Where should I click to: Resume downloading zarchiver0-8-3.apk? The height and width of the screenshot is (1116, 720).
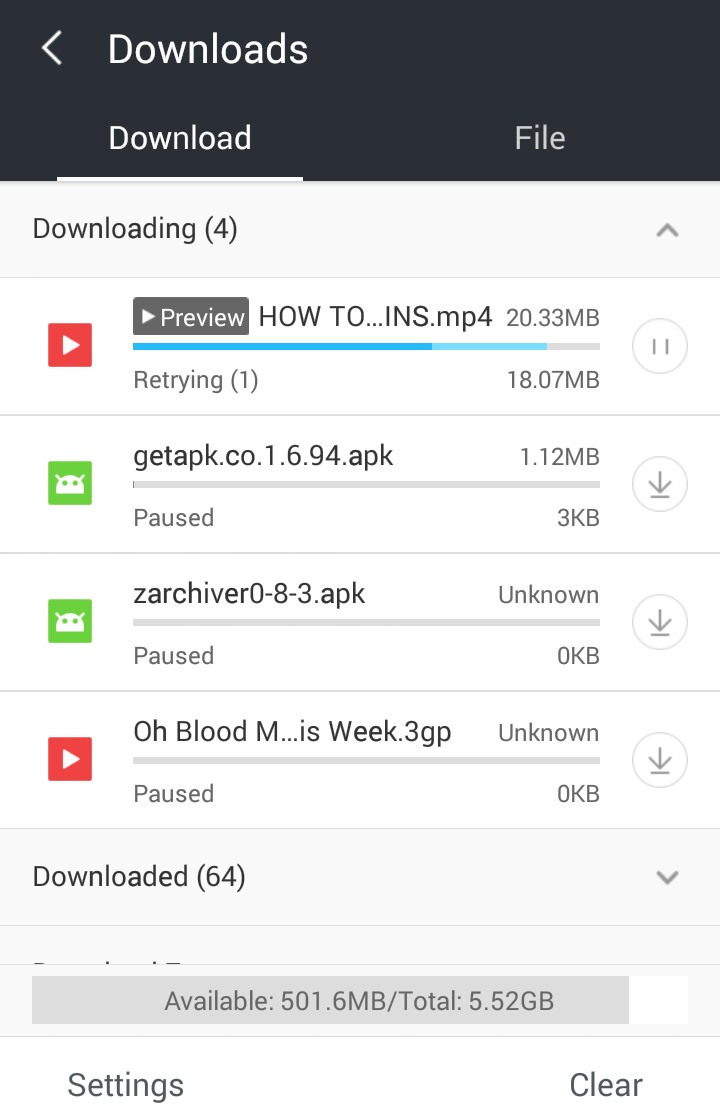[x=660, y=623]
